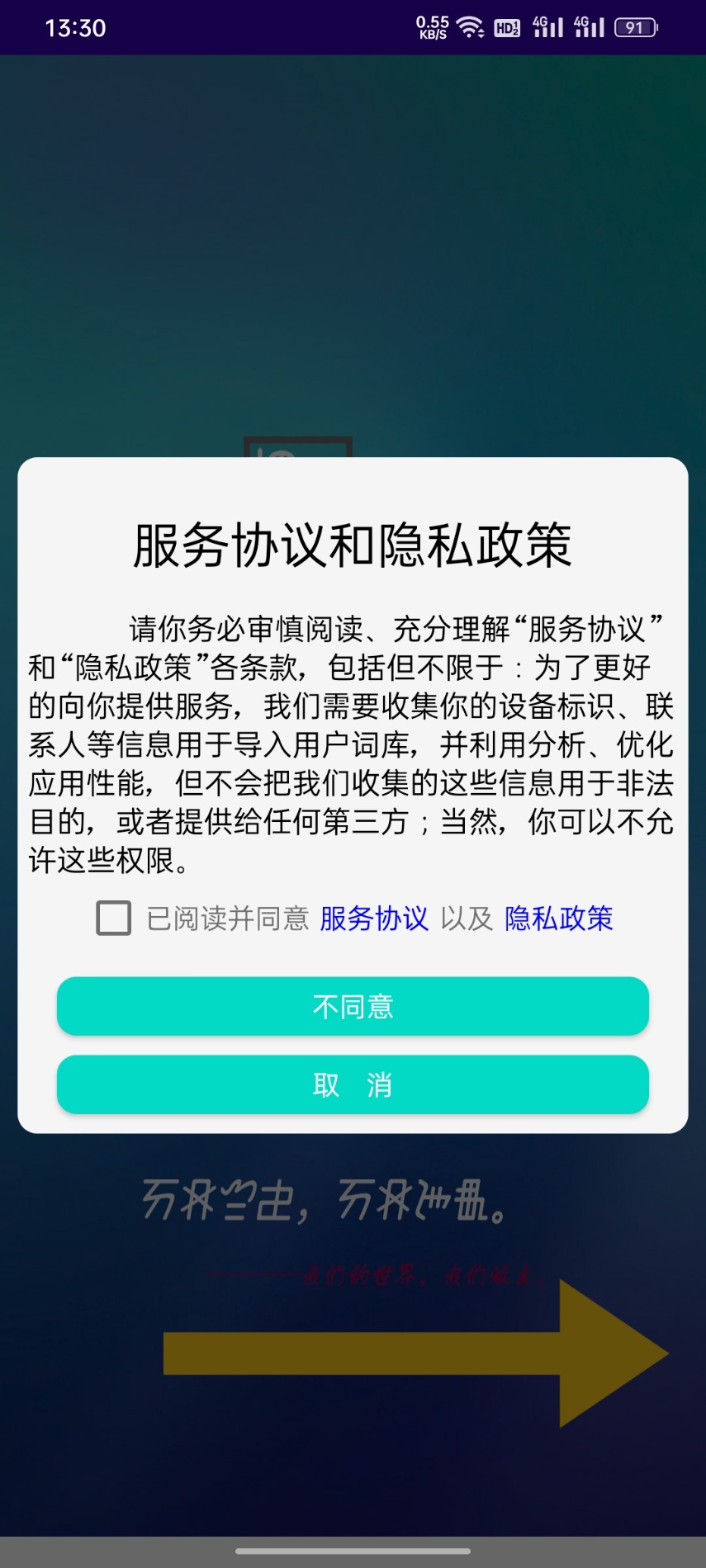Tap the arrow pointing right below the slogan

[413, 1352]
